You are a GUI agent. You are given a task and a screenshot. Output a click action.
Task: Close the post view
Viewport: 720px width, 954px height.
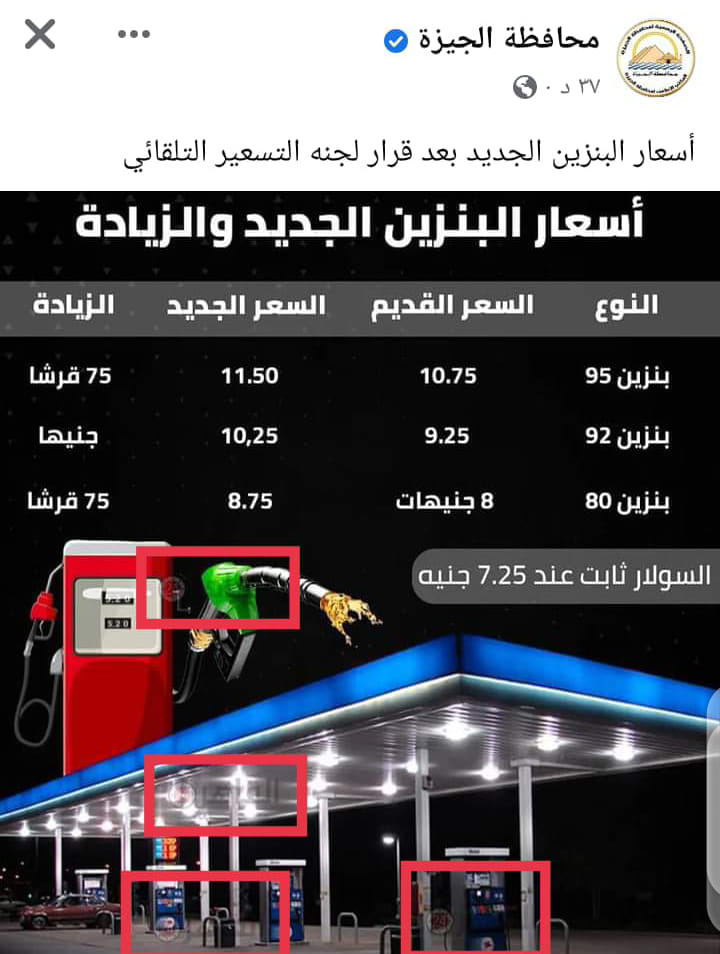(x=40, y=36)
